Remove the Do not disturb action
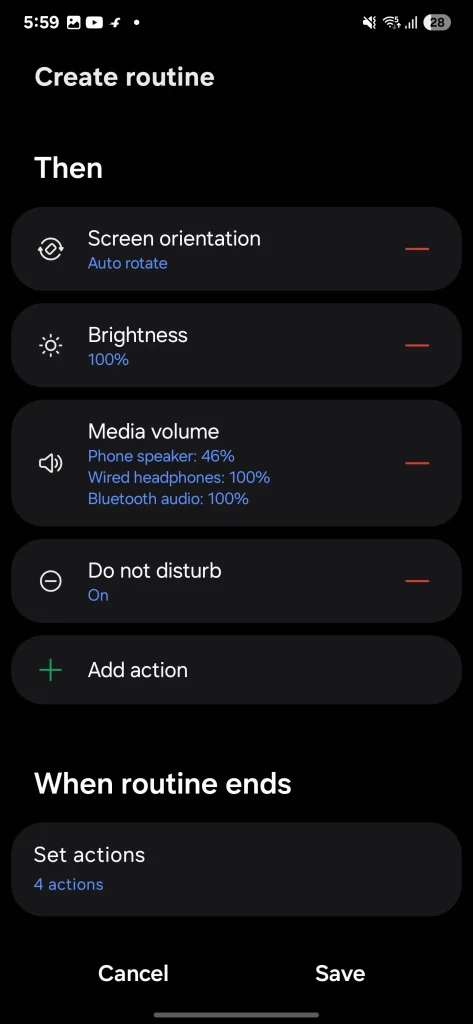473x1024 pixels. tap(417, 581)
